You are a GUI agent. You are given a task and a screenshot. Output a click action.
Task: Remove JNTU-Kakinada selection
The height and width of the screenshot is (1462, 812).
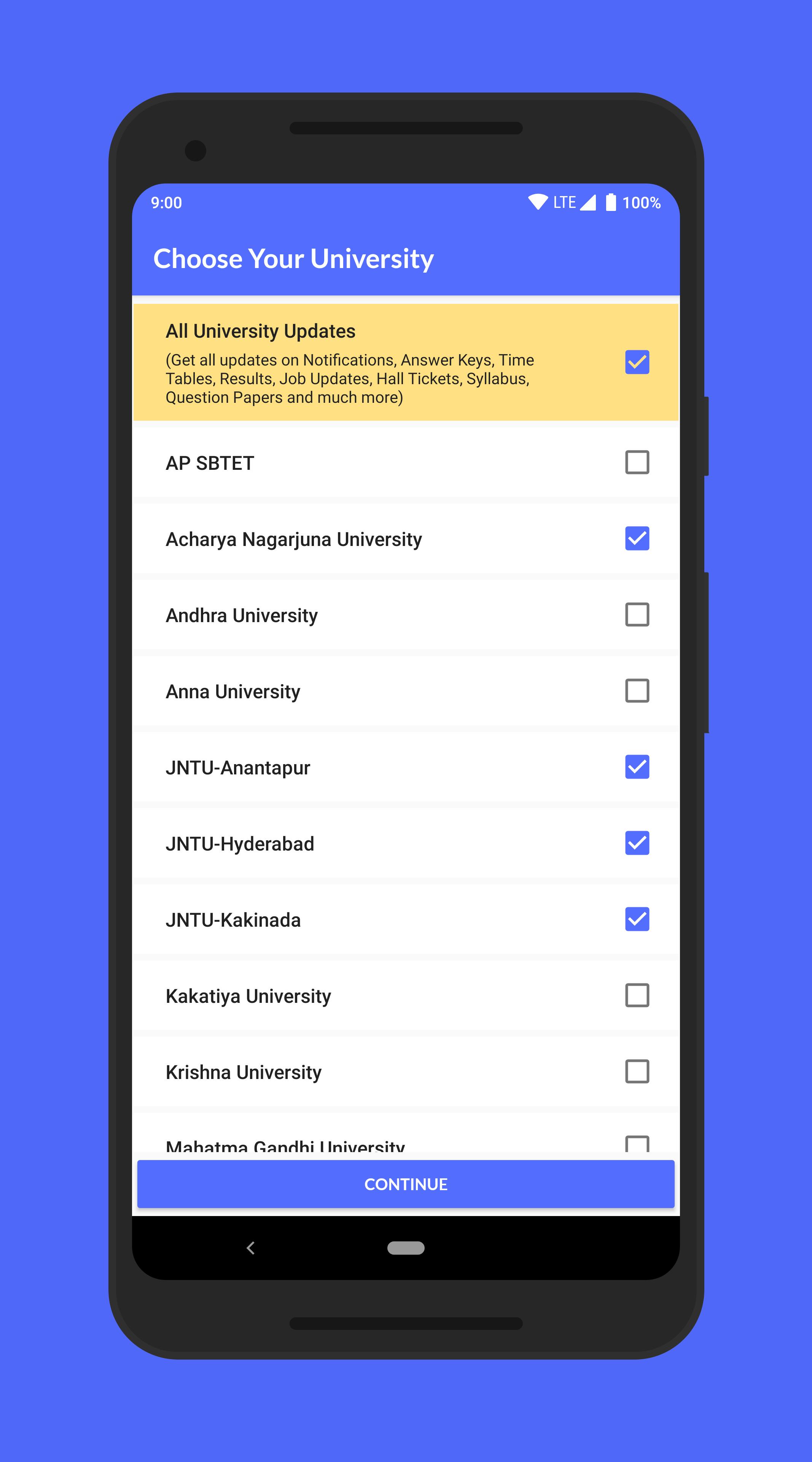point(637,919)
